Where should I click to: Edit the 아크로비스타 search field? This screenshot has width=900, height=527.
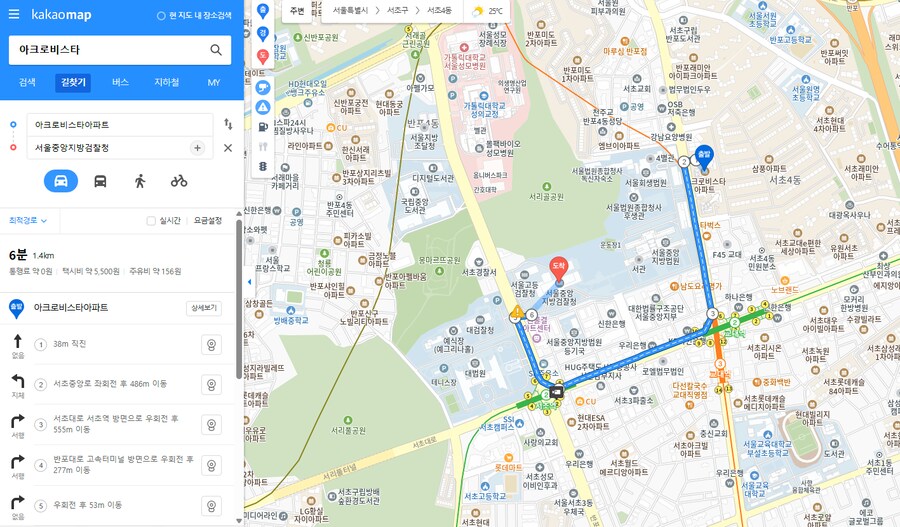[105, 50]
